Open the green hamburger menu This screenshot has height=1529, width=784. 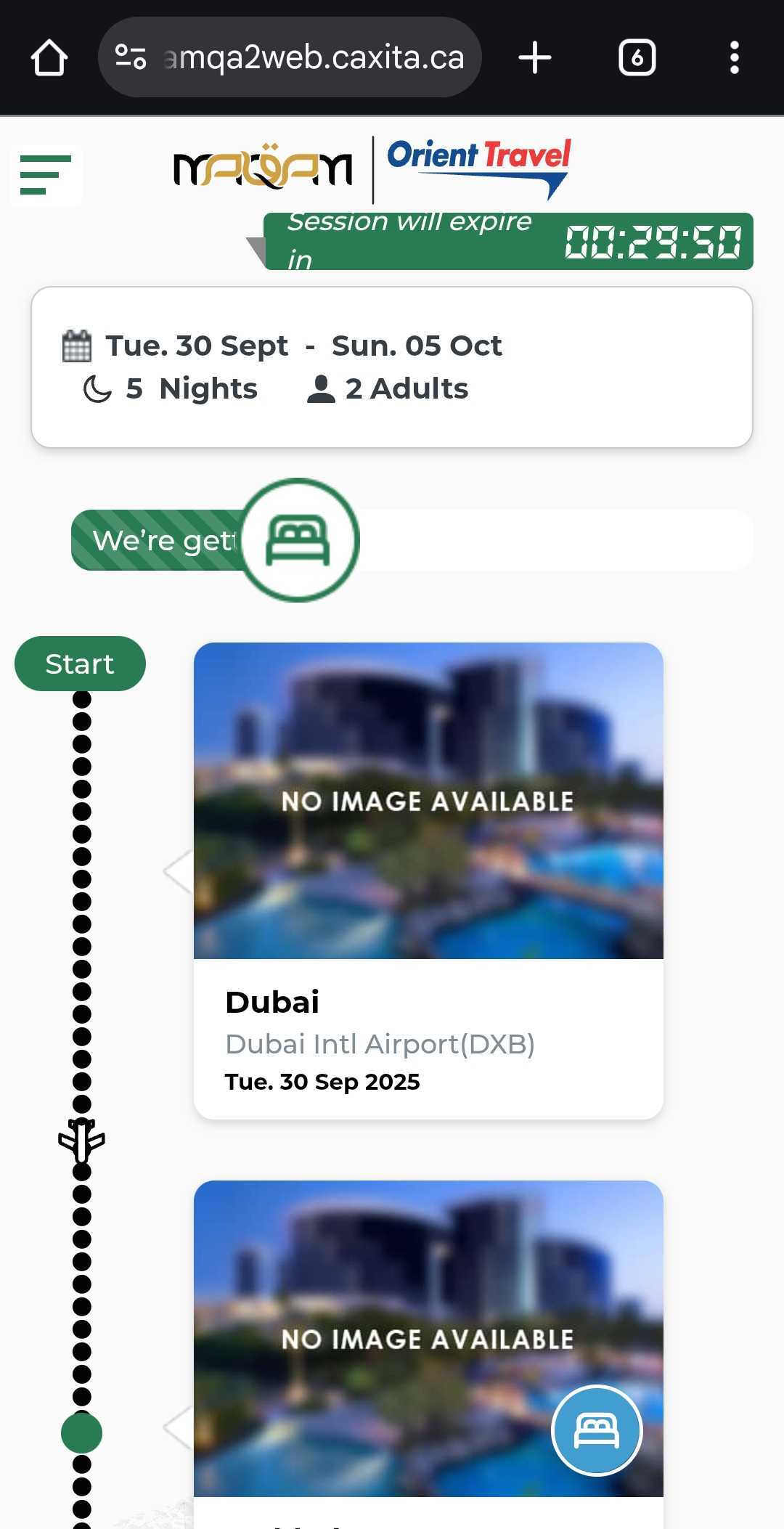pyautogui.click(x=46, y=175)
